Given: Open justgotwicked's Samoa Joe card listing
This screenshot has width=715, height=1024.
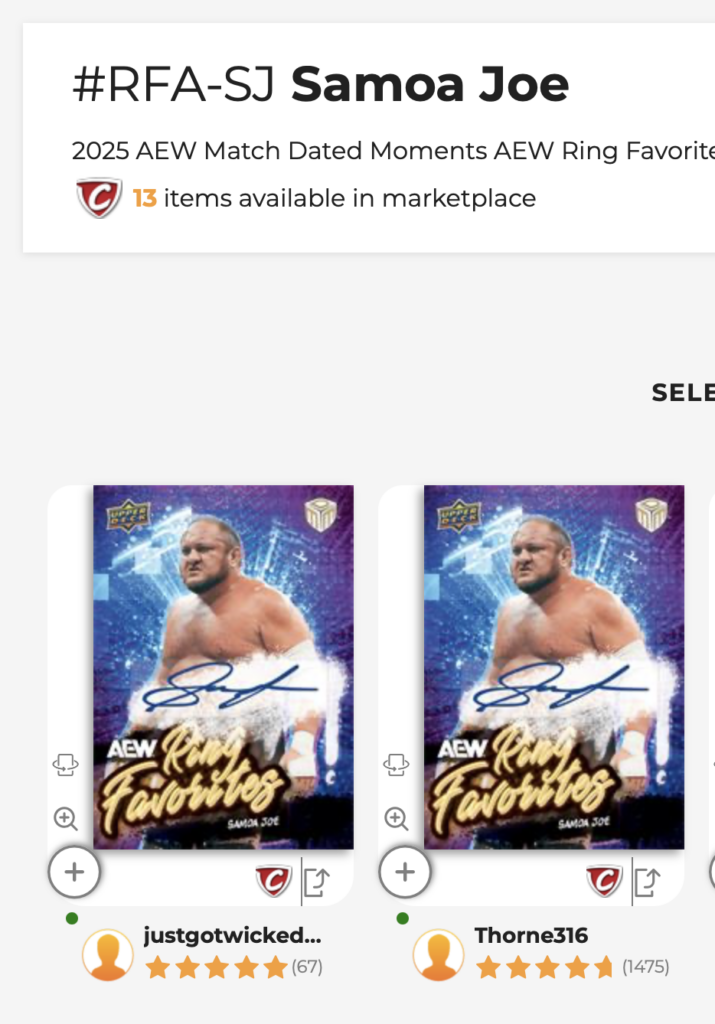Looking at the screenshot, I should click(x=222, y=667).
